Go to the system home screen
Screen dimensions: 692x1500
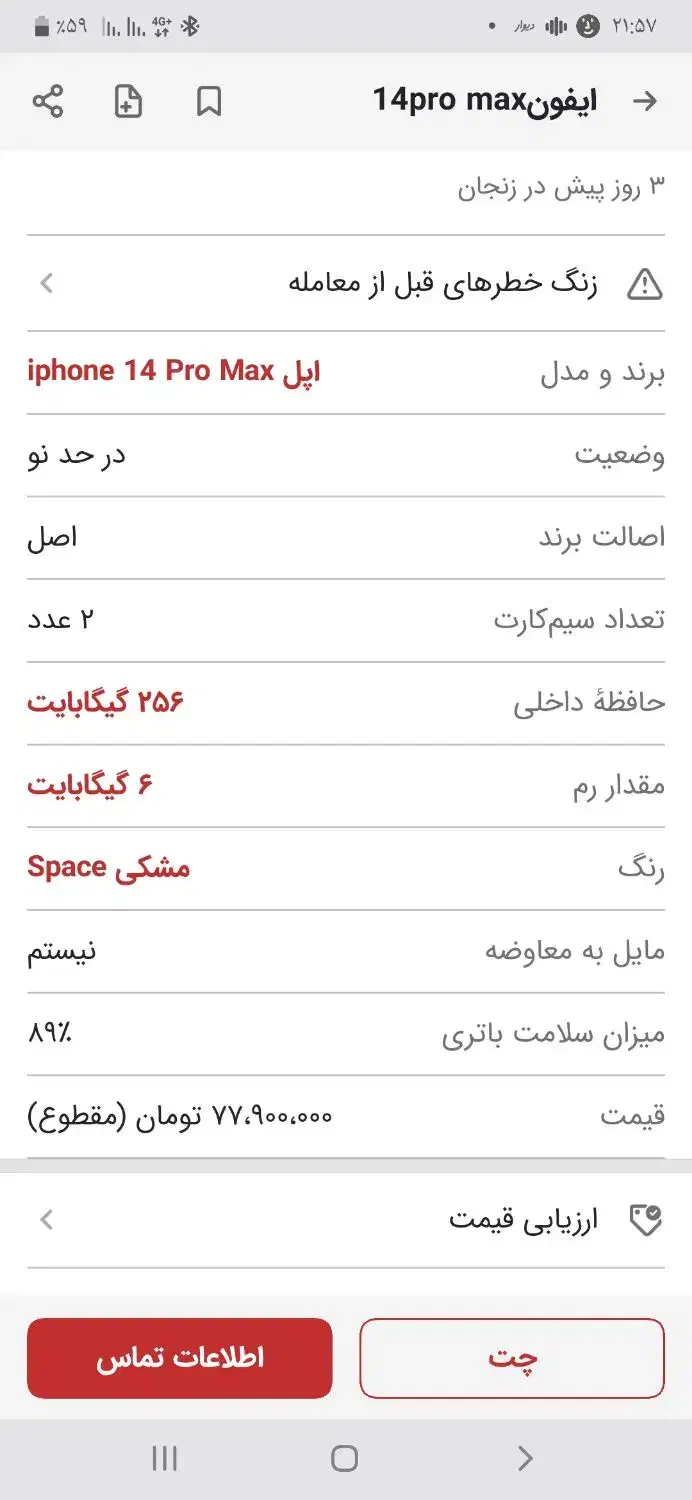345,1458
